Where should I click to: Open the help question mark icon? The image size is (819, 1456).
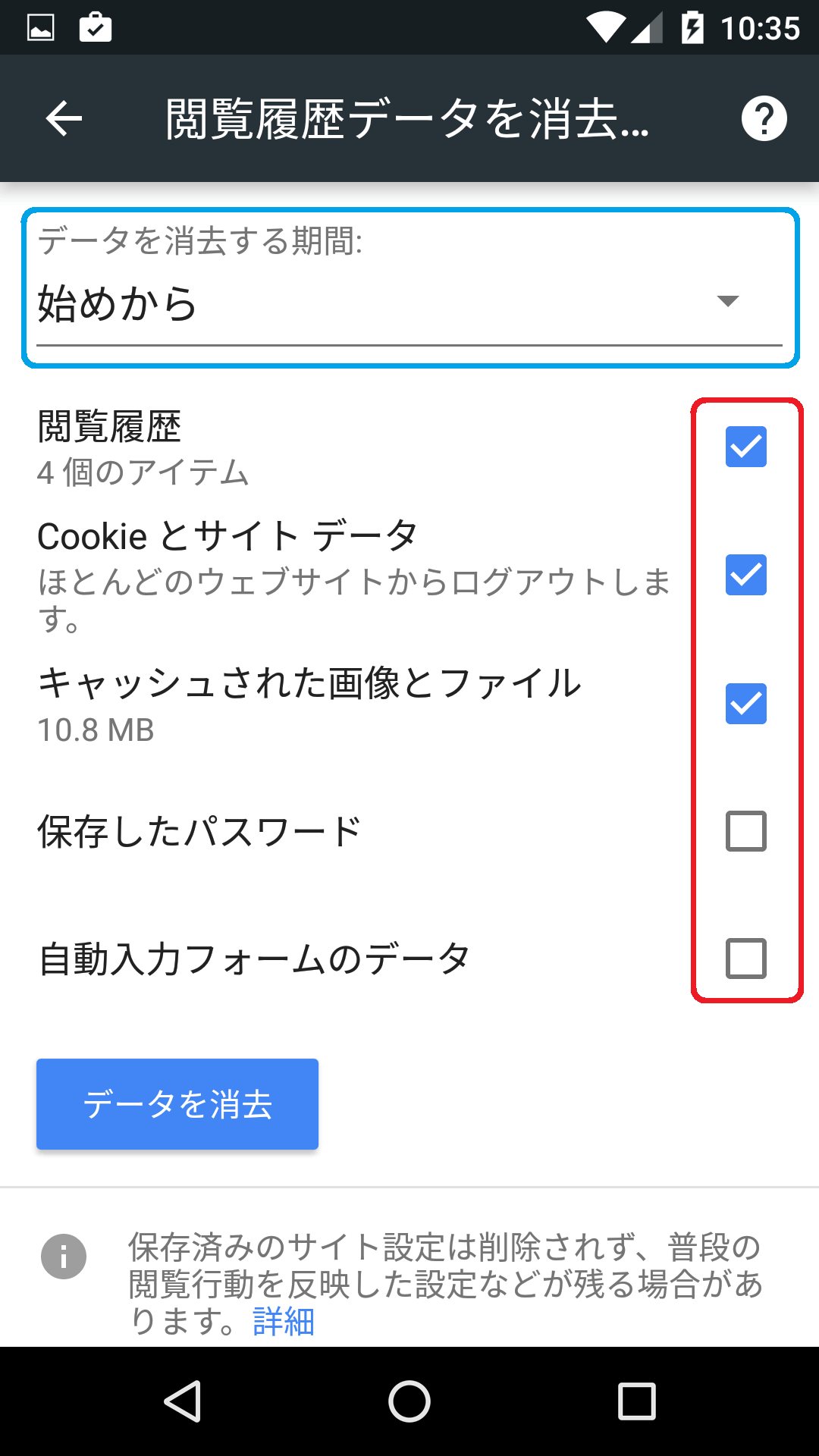coord(764,118)
